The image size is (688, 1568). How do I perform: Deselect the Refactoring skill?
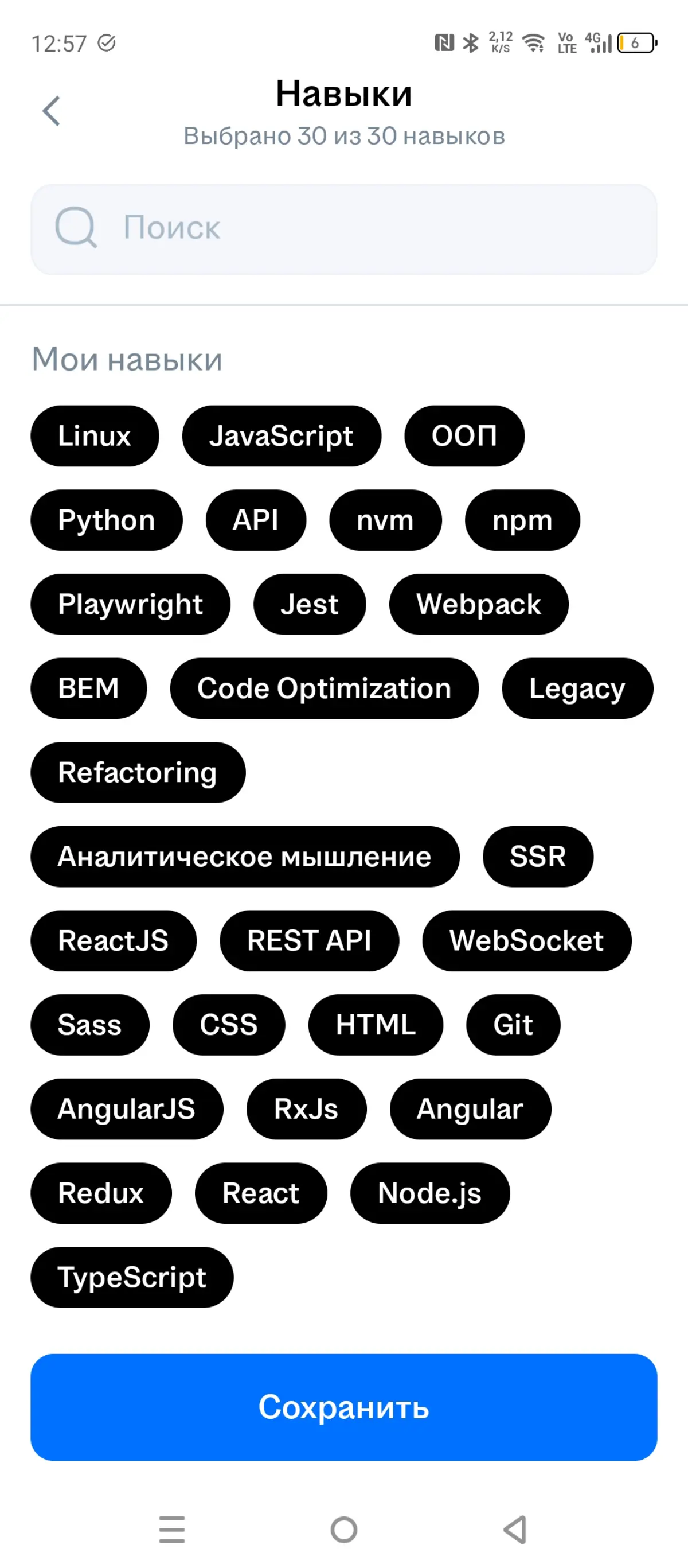[138, 772]
